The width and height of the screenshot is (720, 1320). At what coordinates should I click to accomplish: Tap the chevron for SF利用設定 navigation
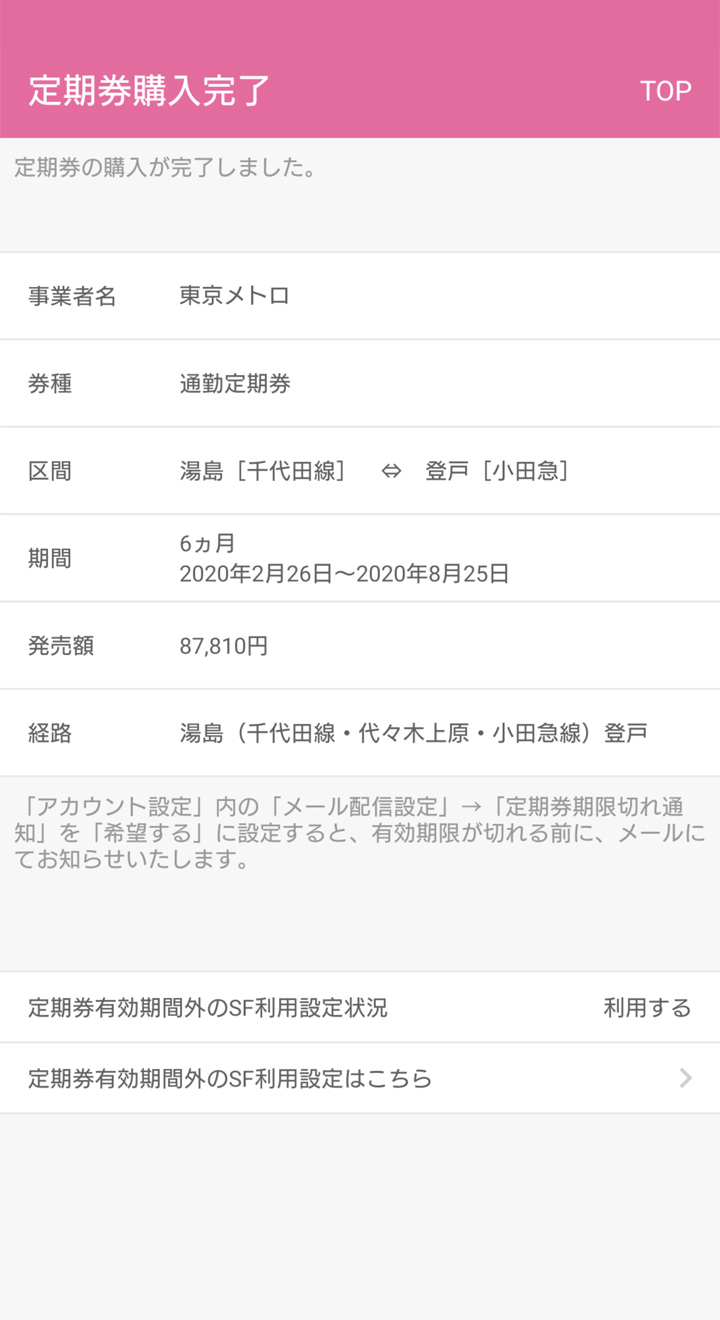click(685, 1077)
